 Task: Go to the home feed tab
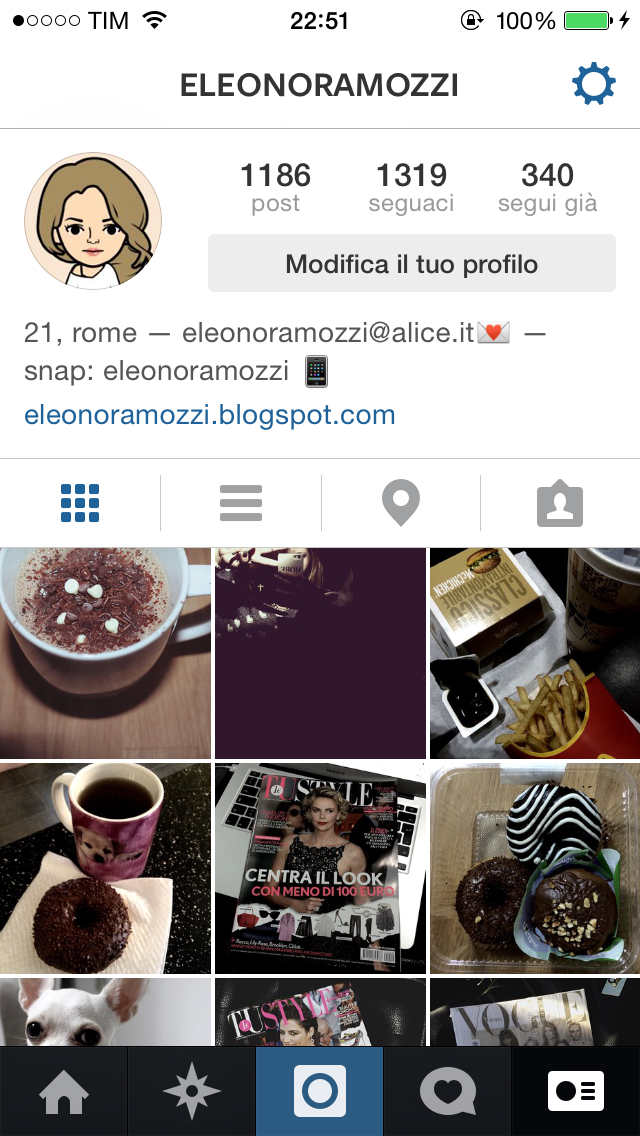64,1091
